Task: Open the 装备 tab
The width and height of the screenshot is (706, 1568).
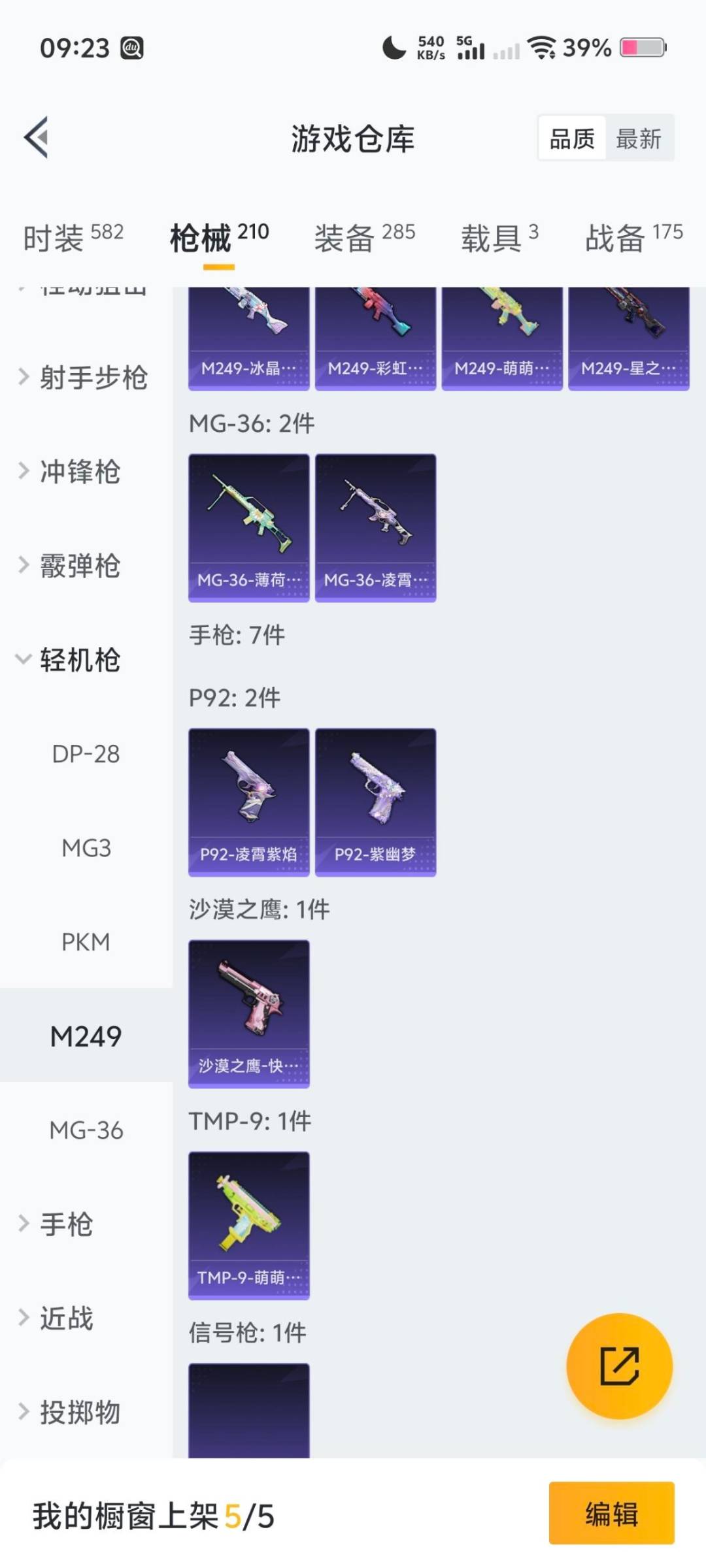Action: [364, 237]
